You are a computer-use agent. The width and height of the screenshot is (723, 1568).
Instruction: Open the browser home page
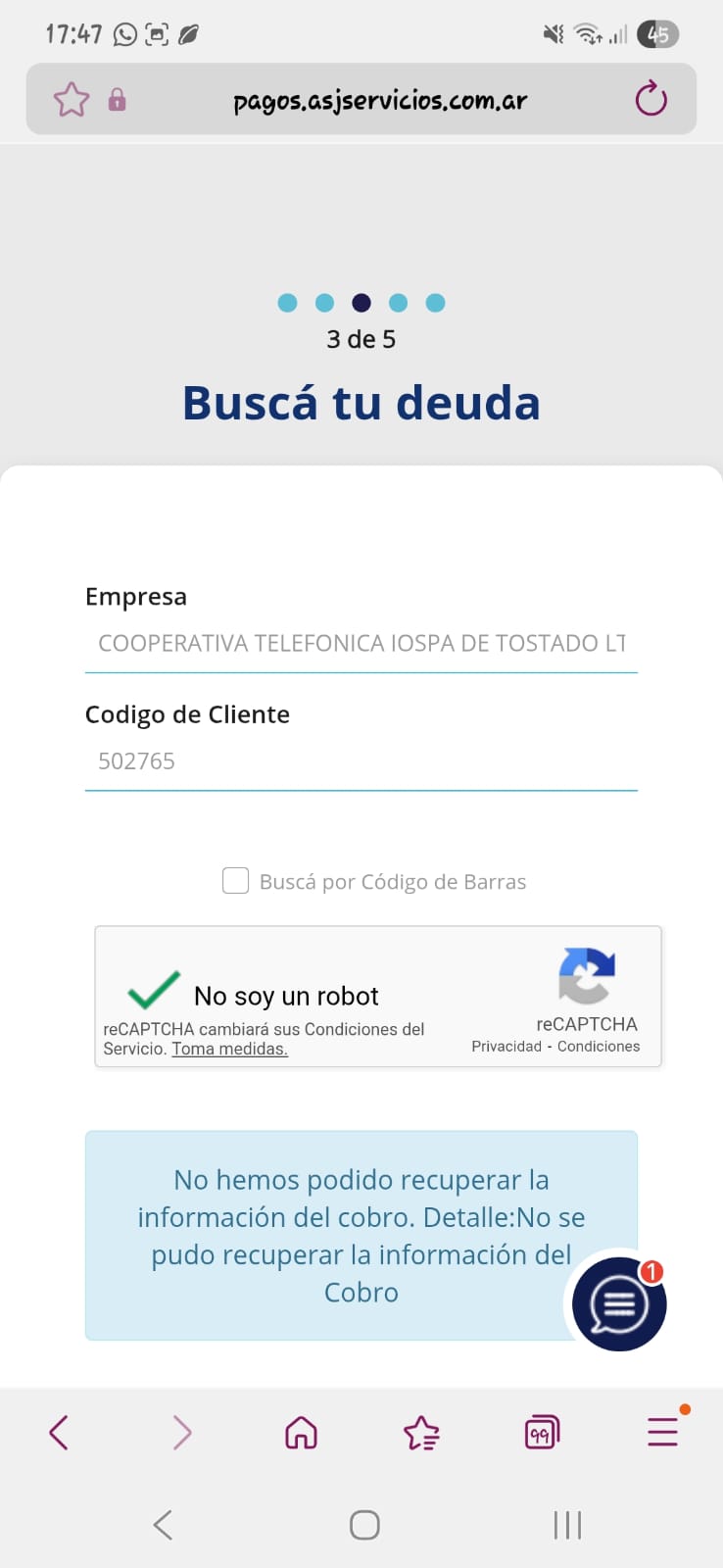point(301,1433)
